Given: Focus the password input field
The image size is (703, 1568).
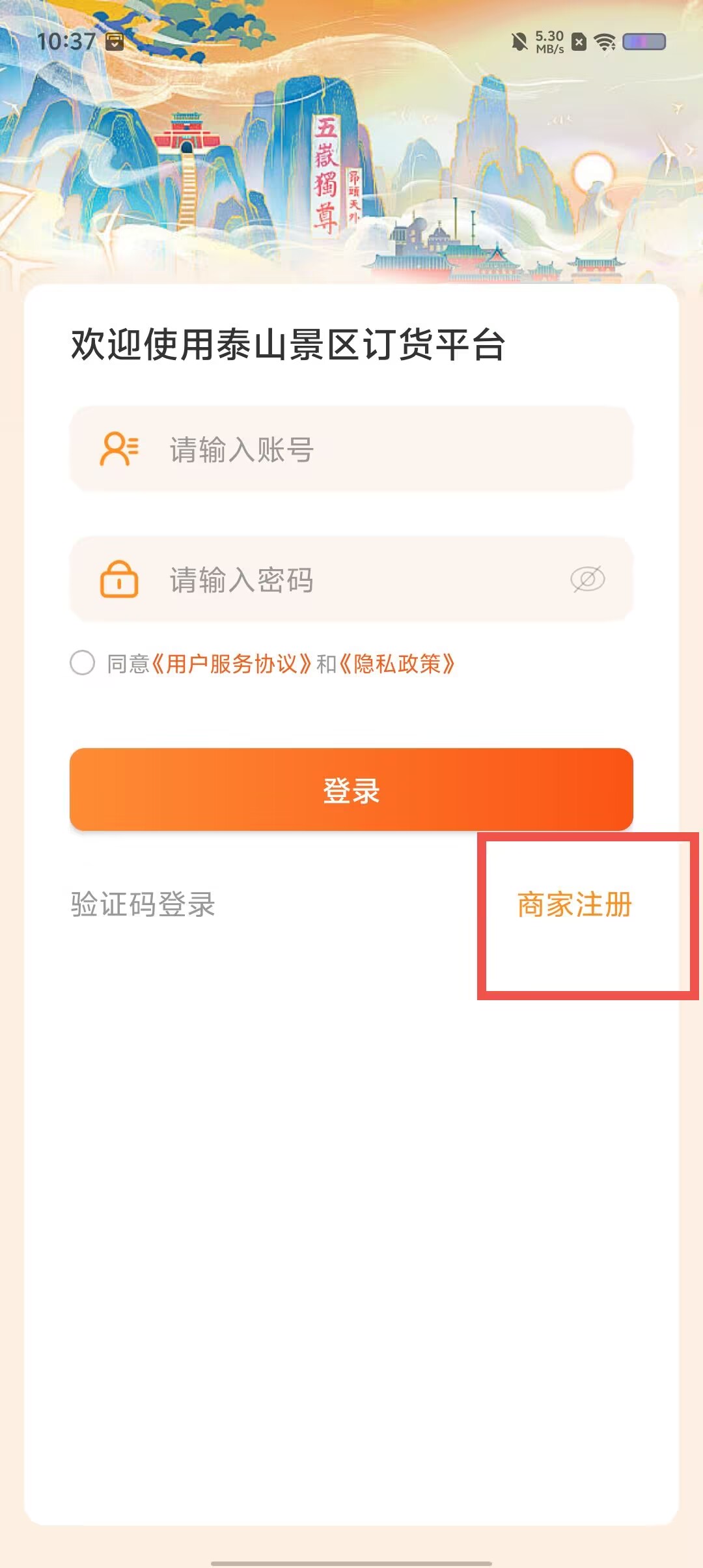Looking at the screenshot, I should tap(351, 580).
